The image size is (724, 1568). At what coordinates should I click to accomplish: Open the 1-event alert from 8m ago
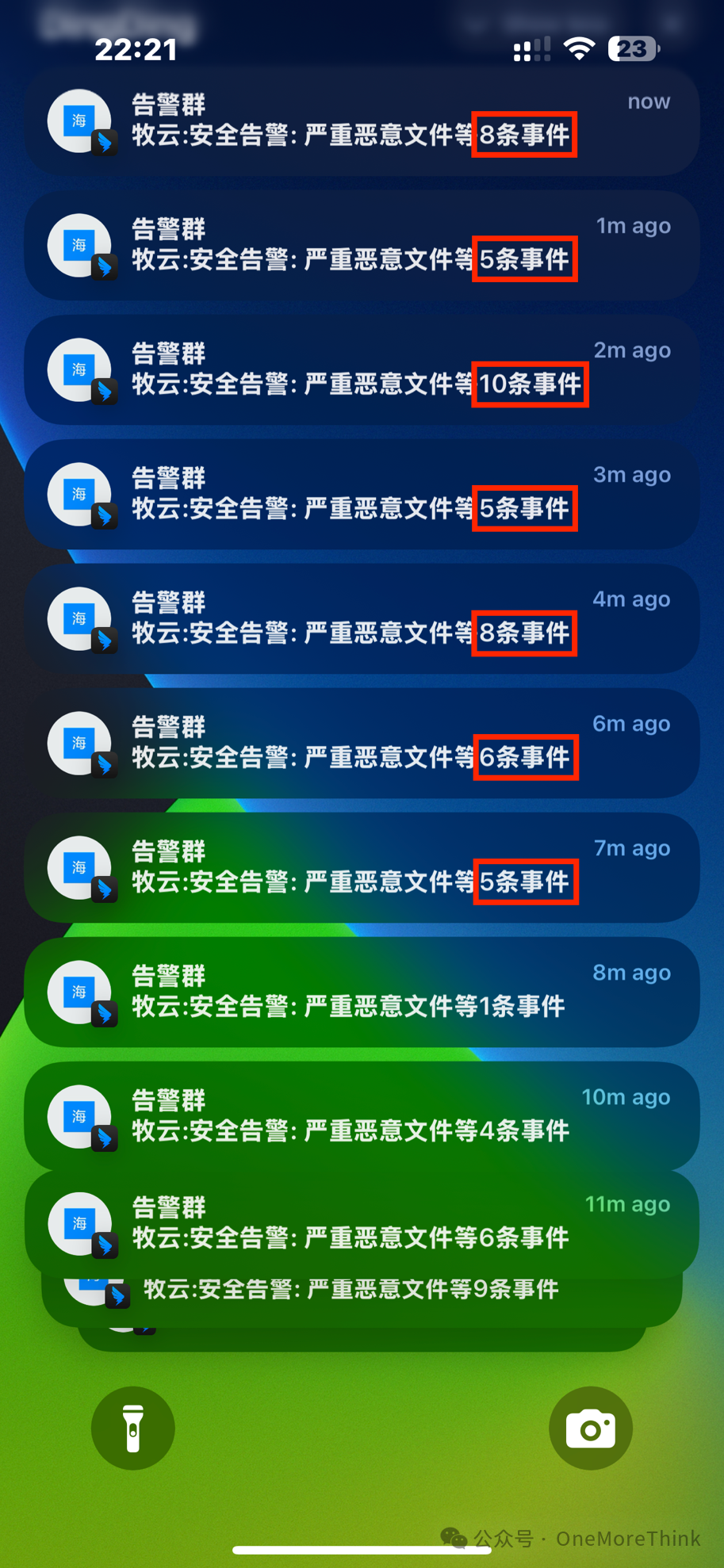click(362, 992)
